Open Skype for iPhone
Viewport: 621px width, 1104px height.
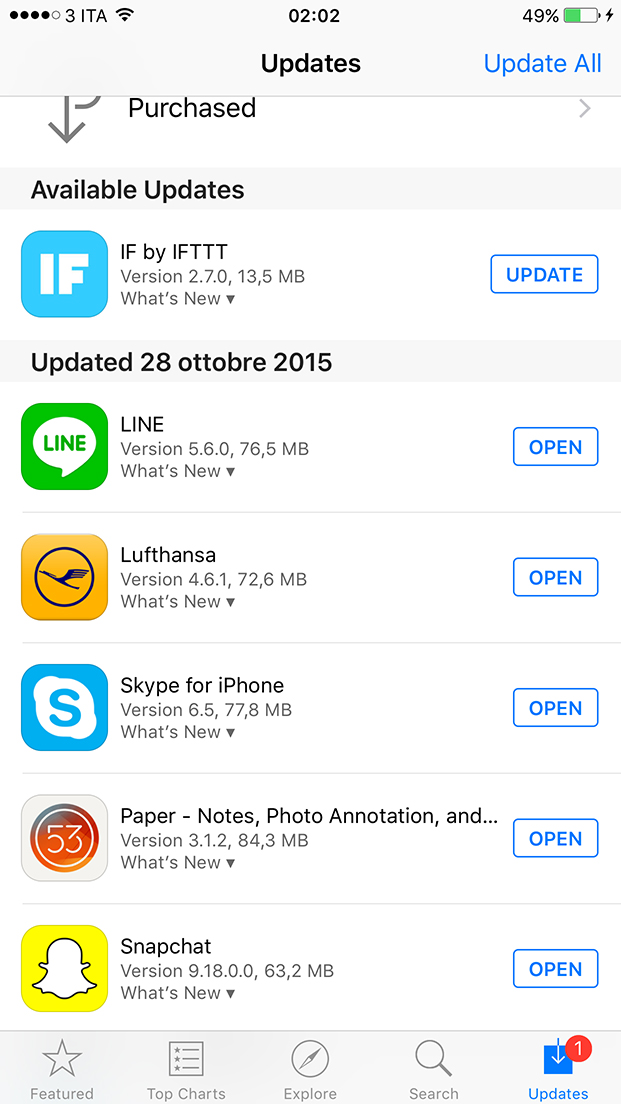[x=555, y=708]
